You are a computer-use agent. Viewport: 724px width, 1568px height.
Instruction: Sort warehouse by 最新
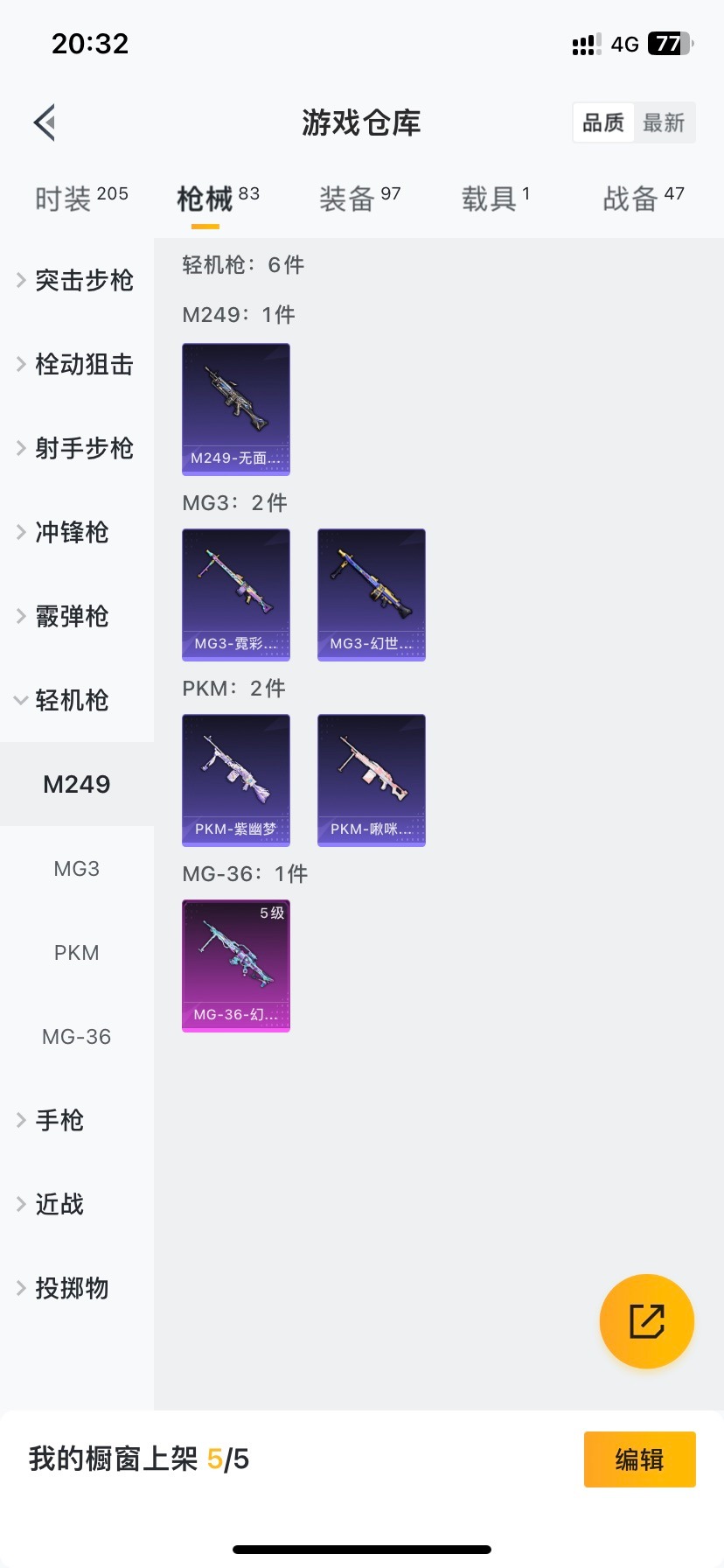pos(664,122)
